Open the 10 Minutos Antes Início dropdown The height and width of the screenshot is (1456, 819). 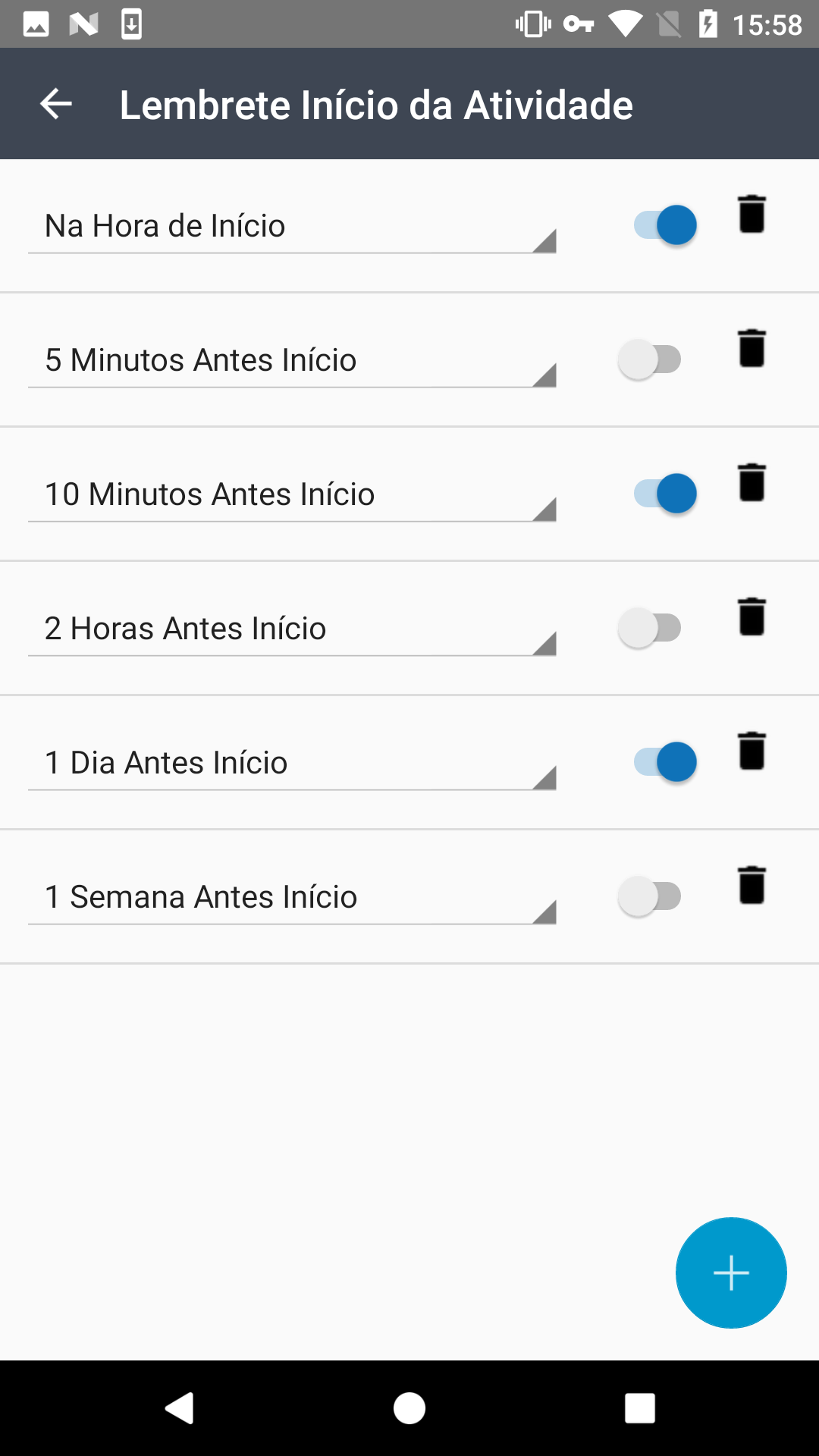click(292, 494)
